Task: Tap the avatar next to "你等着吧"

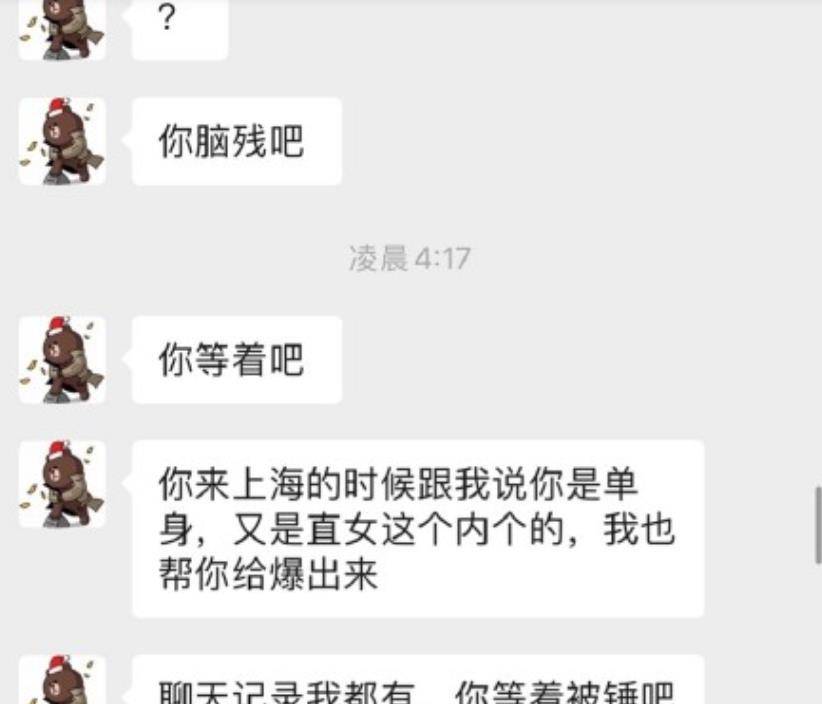Action: tap(62, 360)
